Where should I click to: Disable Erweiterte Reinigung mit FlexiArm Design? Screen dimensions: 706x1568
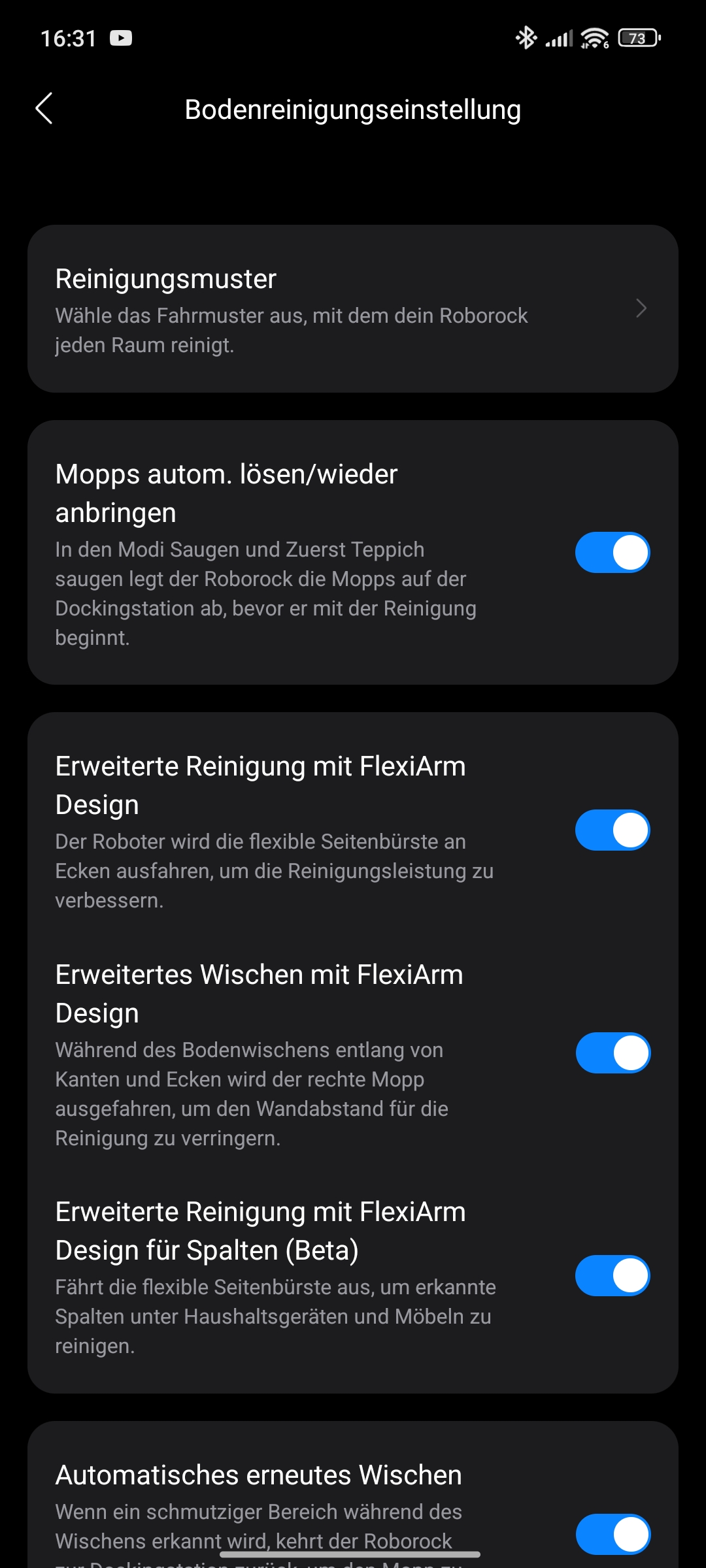(612, 830)
